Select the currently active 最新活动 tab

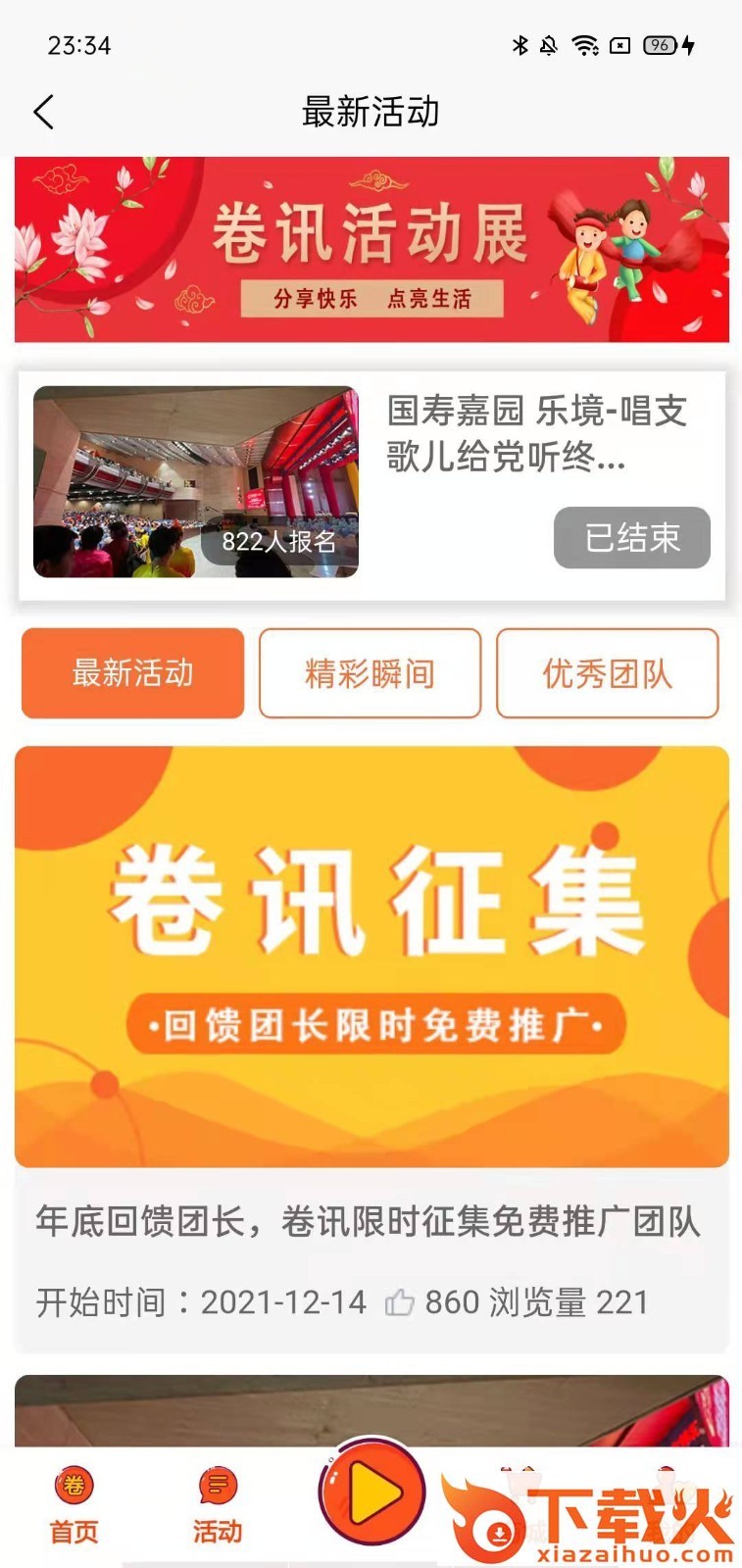pyautogui.click(x=132, y=673)
